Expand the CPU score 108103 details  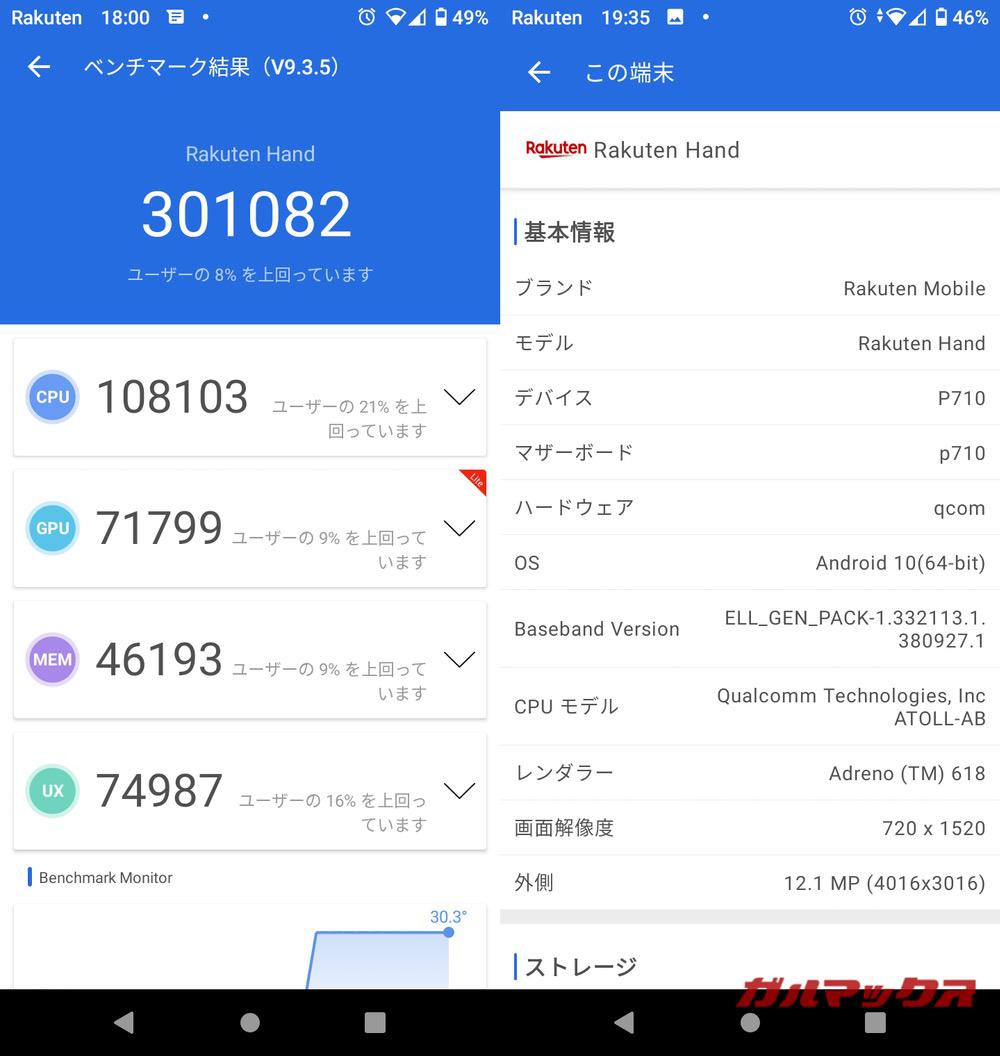pyautogui.click(x=459, y=397)
